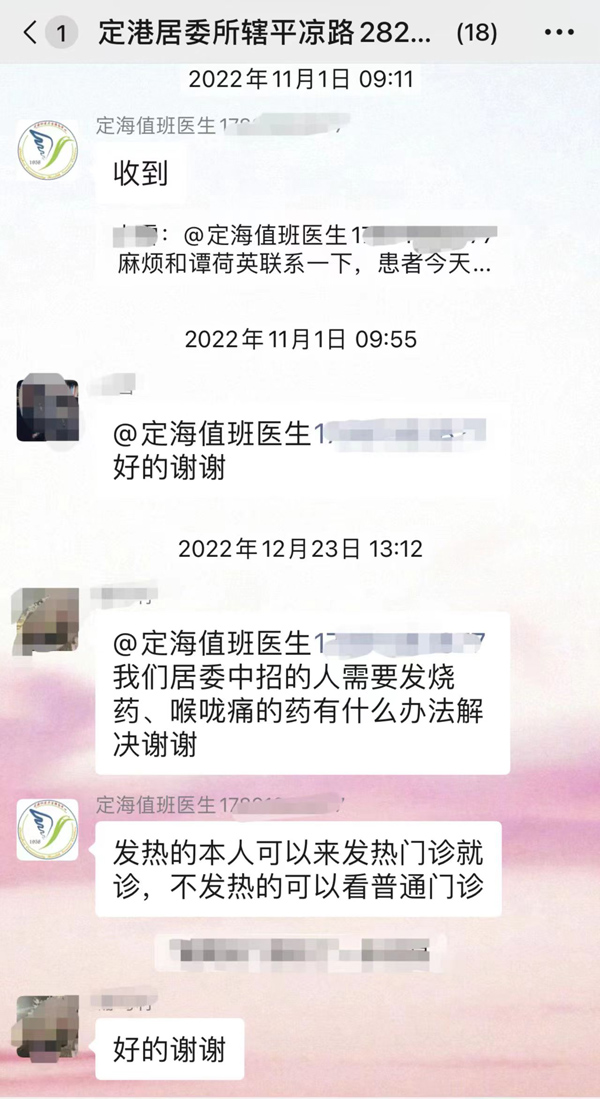
Task: Open the avatar beside the 发烧药 request message
Action: pos(47,620)
